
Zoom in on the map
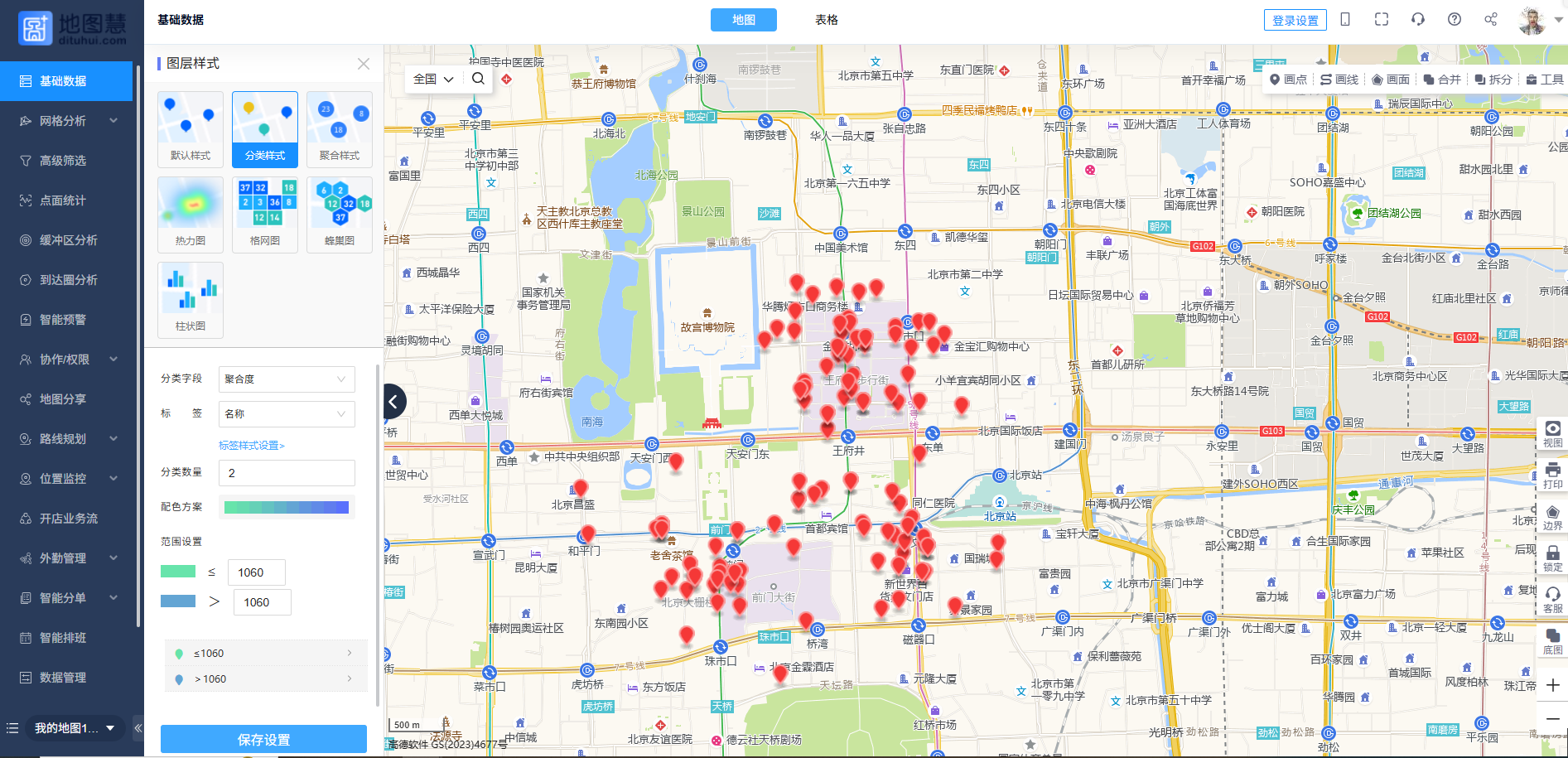(1552, 685)
